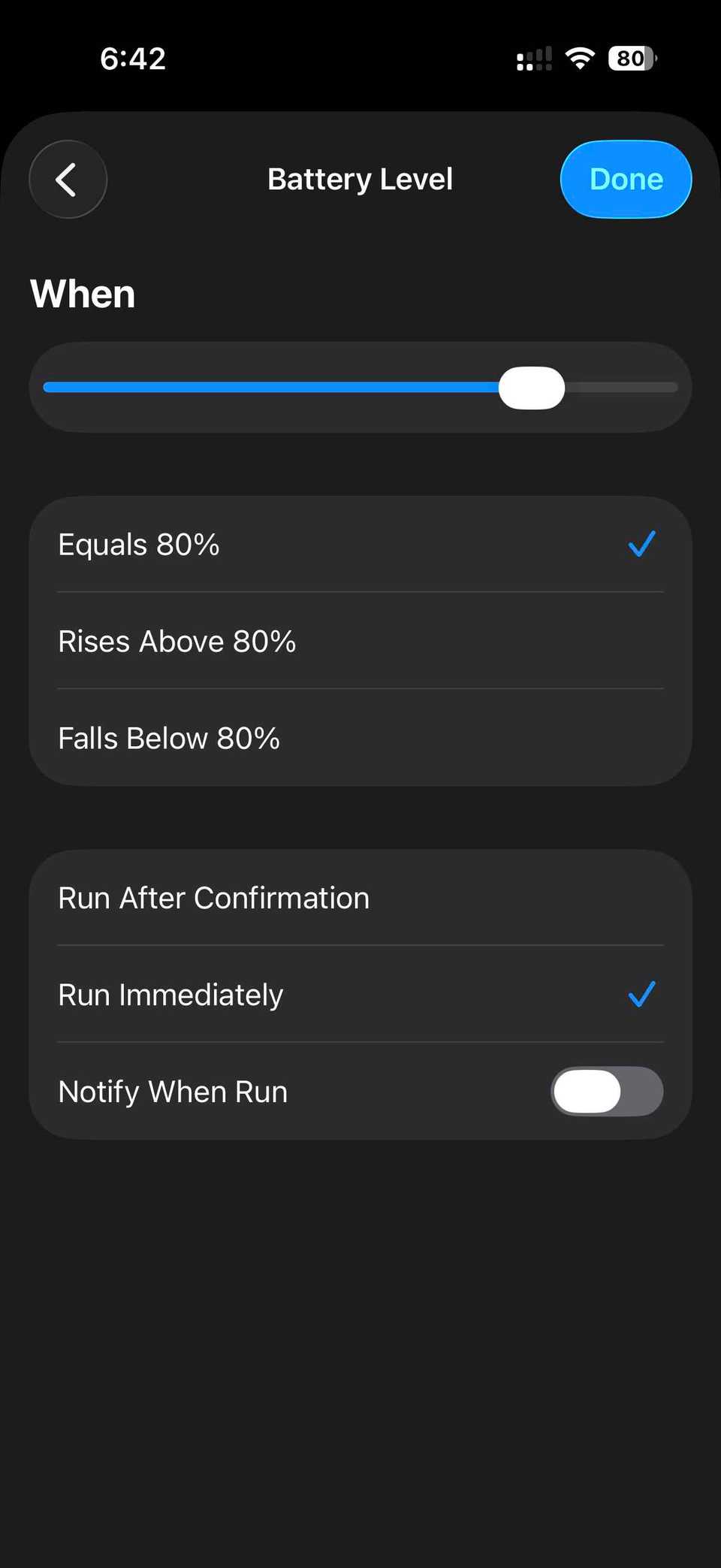
Task: Toggle the Notify When Run switch
Action: [x=606, y=1092]
